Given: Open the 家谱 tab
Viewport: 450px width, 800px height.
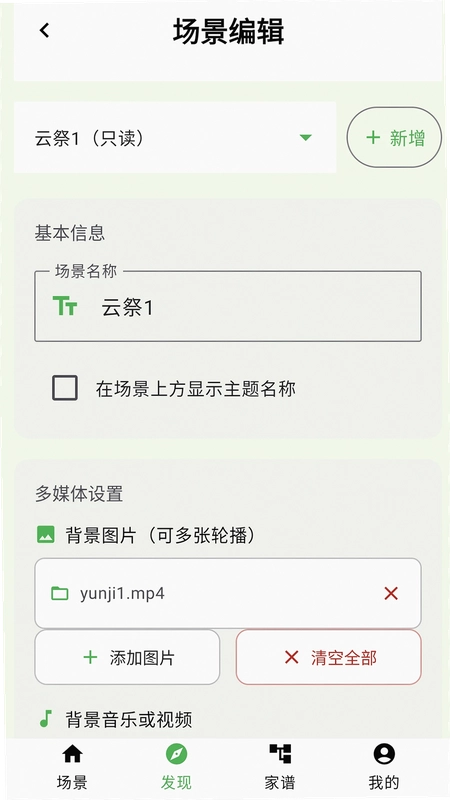Looking at the screenshot, I should (x=280, y=768).
